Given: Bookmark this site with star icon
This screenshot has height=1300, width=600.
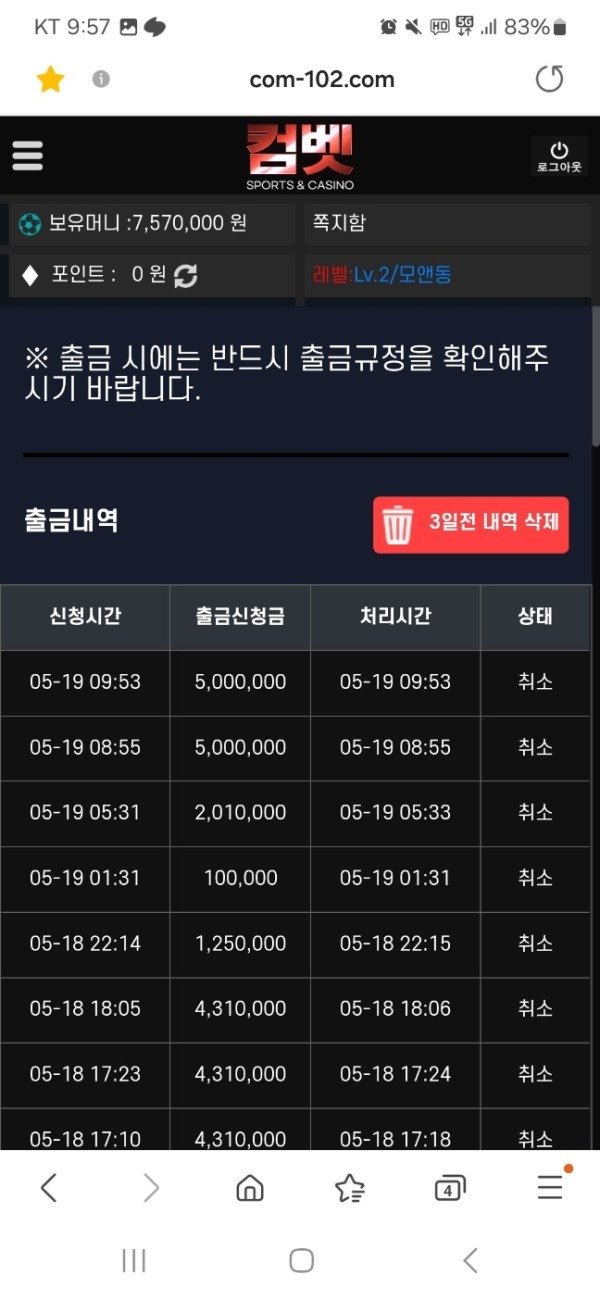Looking at the screenshot, I should tap(50, 80).
